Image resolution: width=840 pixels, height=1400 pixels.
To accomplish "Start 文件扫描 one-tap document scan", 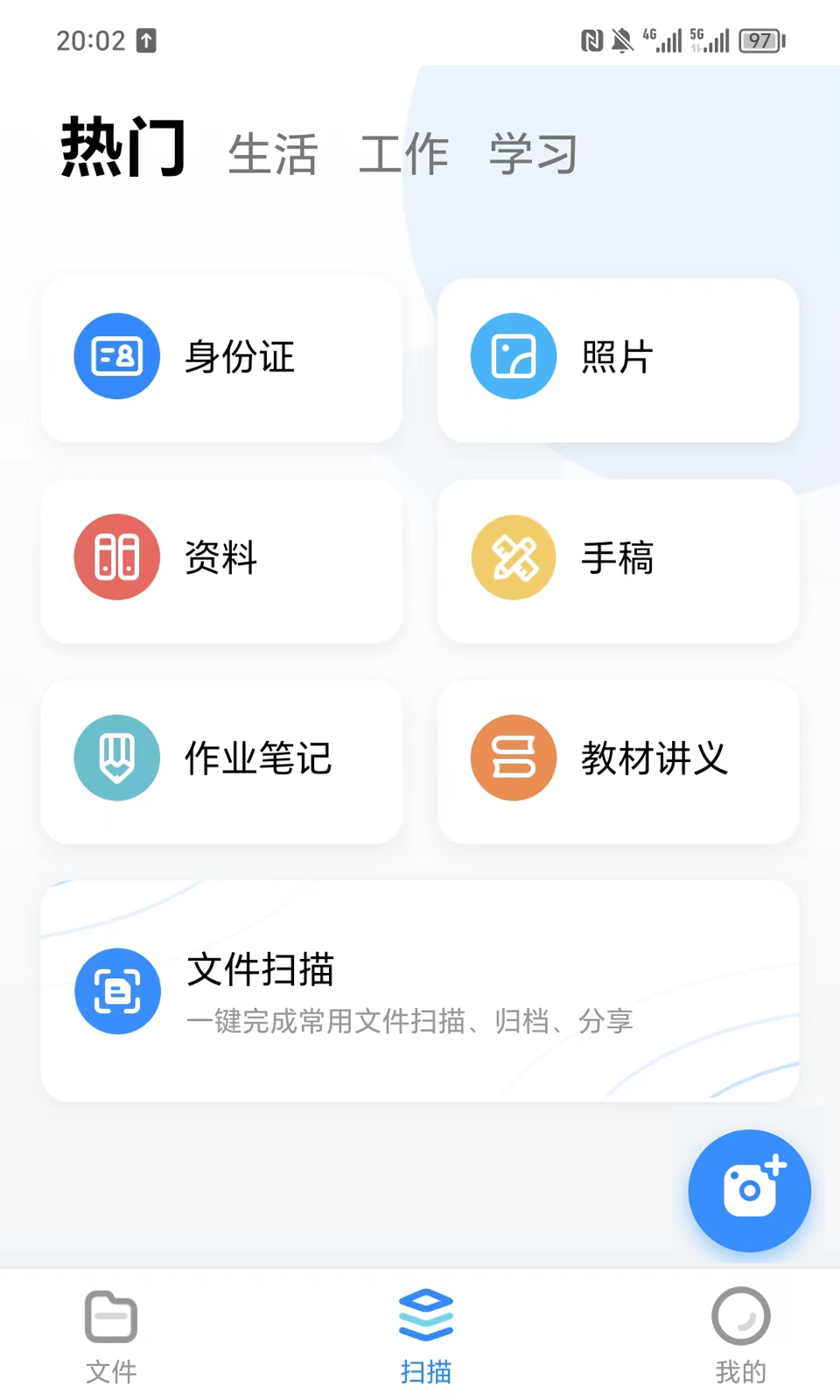I will tap(419, 990).
